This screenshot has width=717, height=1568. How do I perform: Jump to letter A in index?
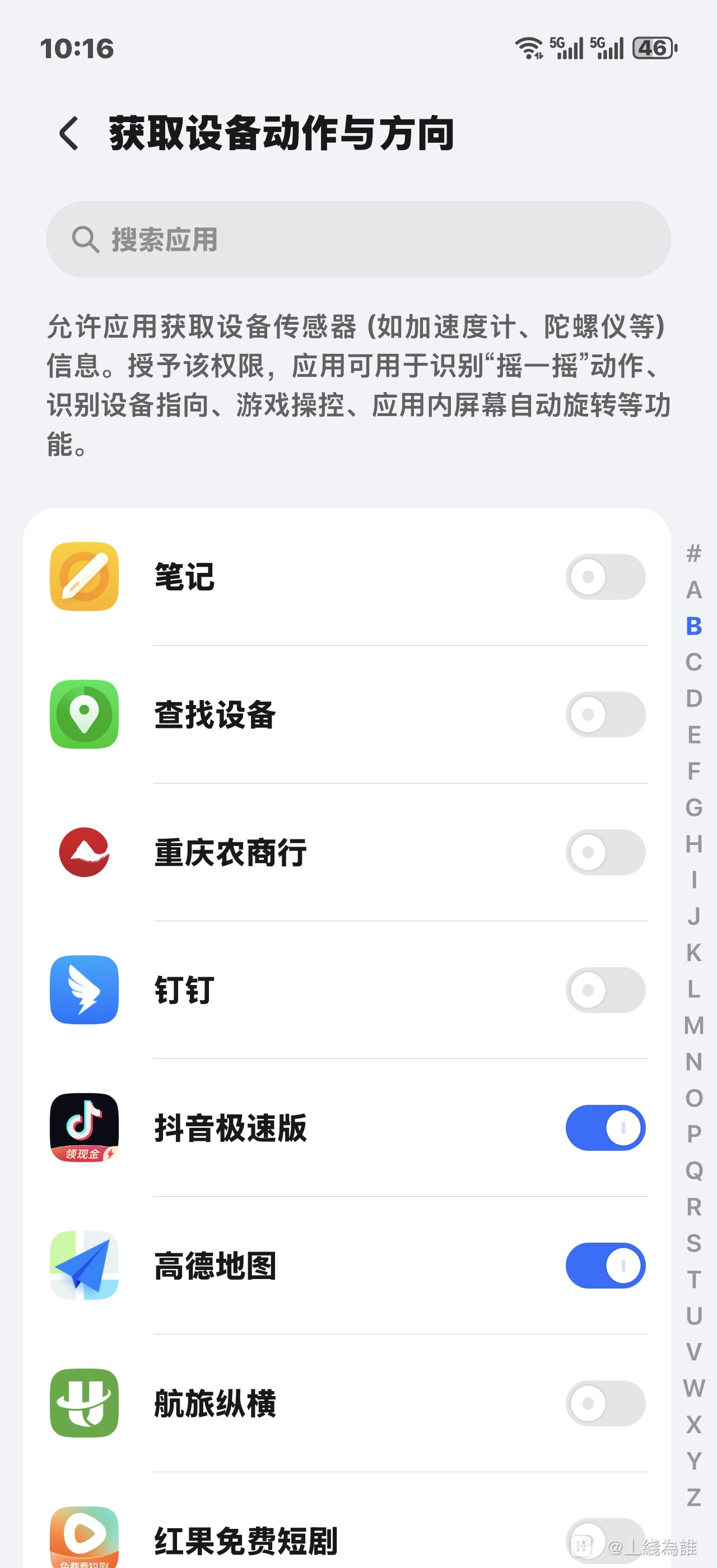coord(694,590)
